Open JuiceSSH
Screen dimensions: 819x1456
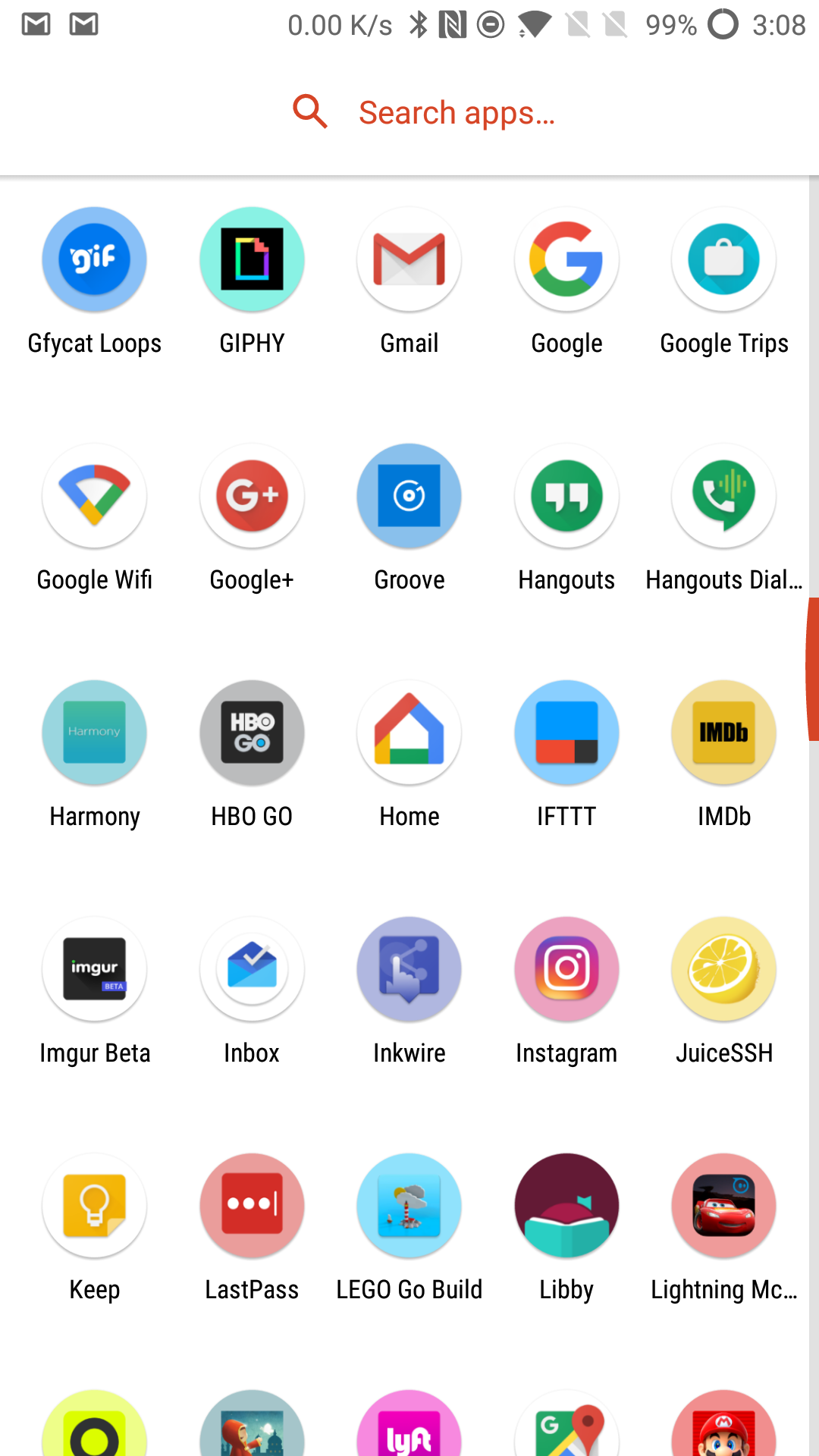(x=723, y=968)
